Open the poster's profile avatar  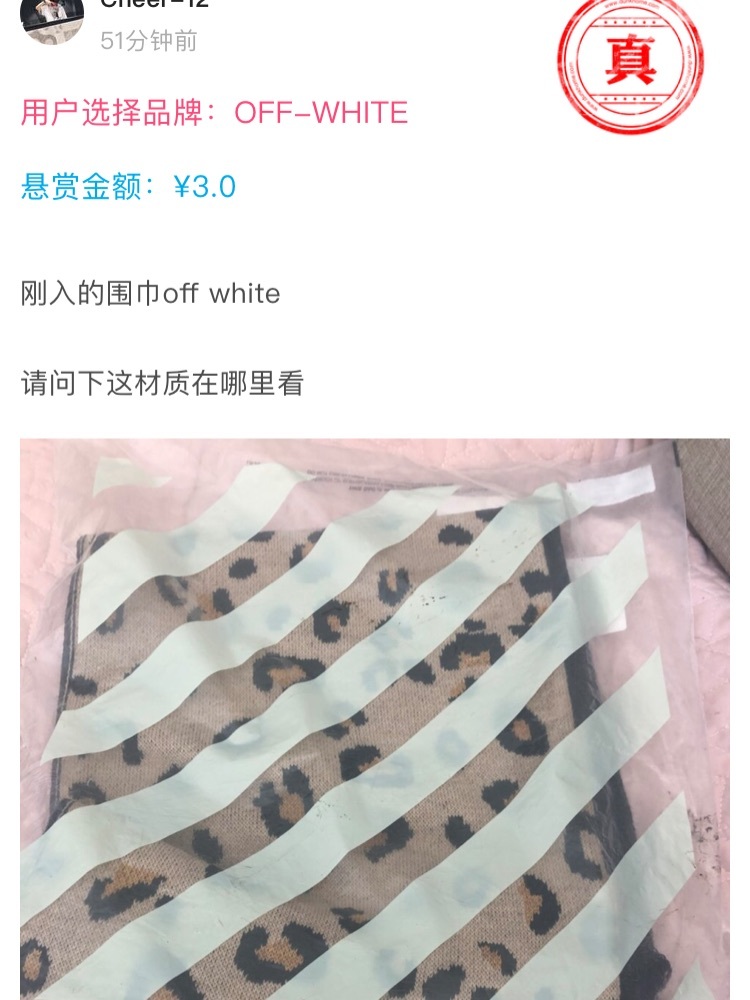pyautogui.click(x=52, y=18)
